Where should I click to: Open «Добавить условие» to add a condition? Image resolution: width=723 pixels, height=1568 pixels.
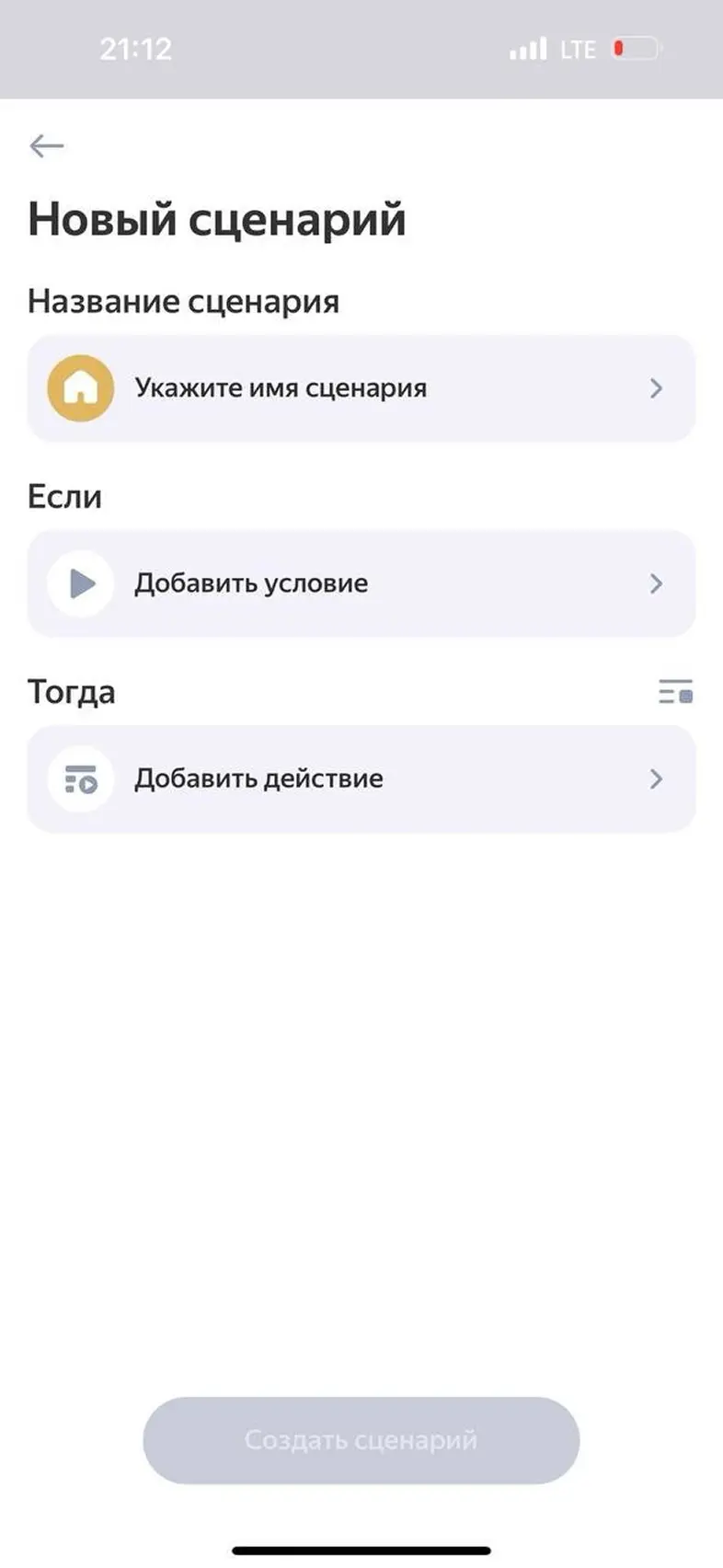coord(361,583)
